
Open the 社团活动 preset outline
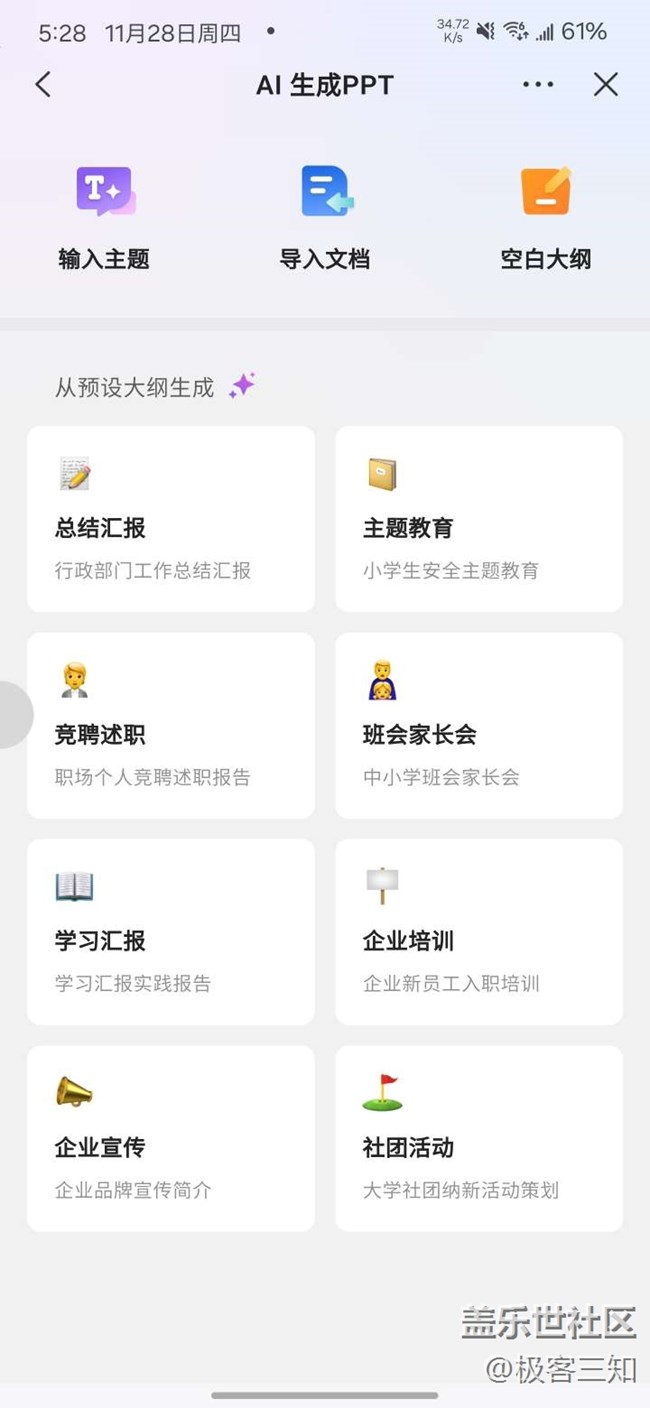point(479,1138)
